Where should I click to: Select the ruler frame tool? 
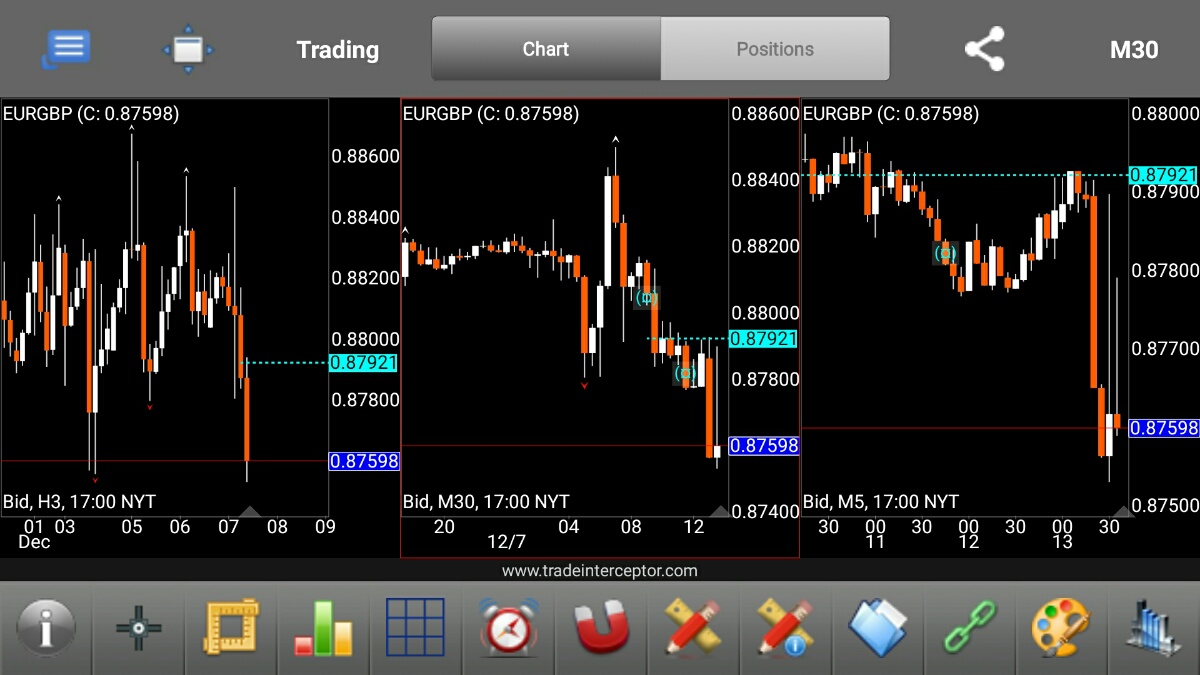tap(231, 629)
